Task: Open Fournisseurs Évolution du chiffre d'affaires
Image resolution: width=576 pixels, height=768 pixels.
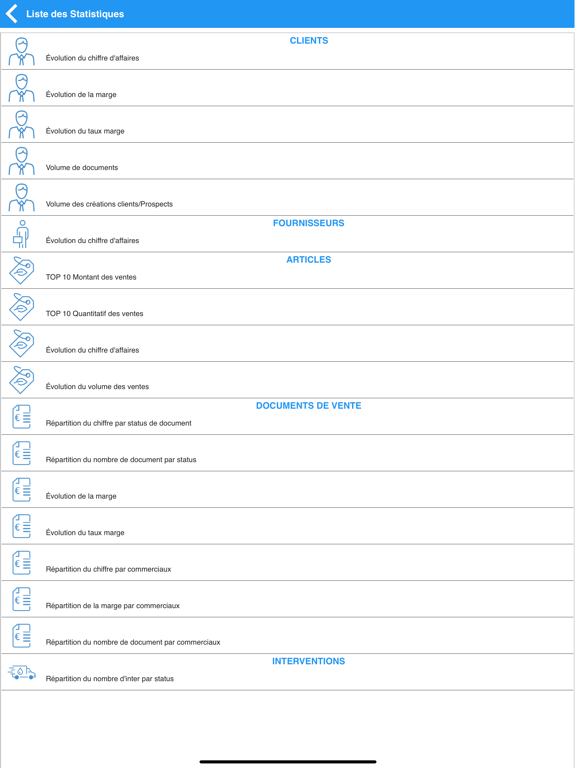Action: pyautogui.click(x=288, y=234)
